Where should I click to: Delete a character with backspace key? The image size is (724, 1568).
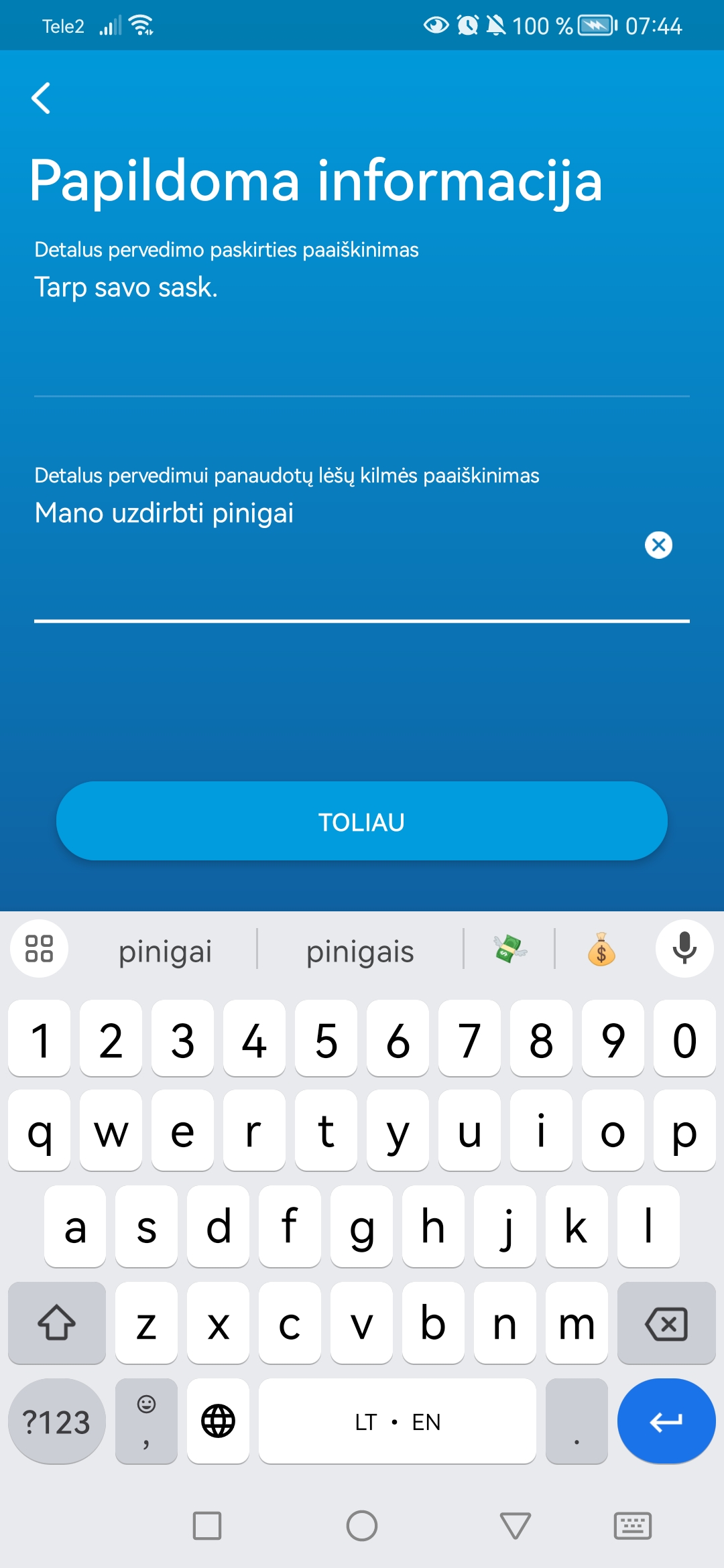666,1324
